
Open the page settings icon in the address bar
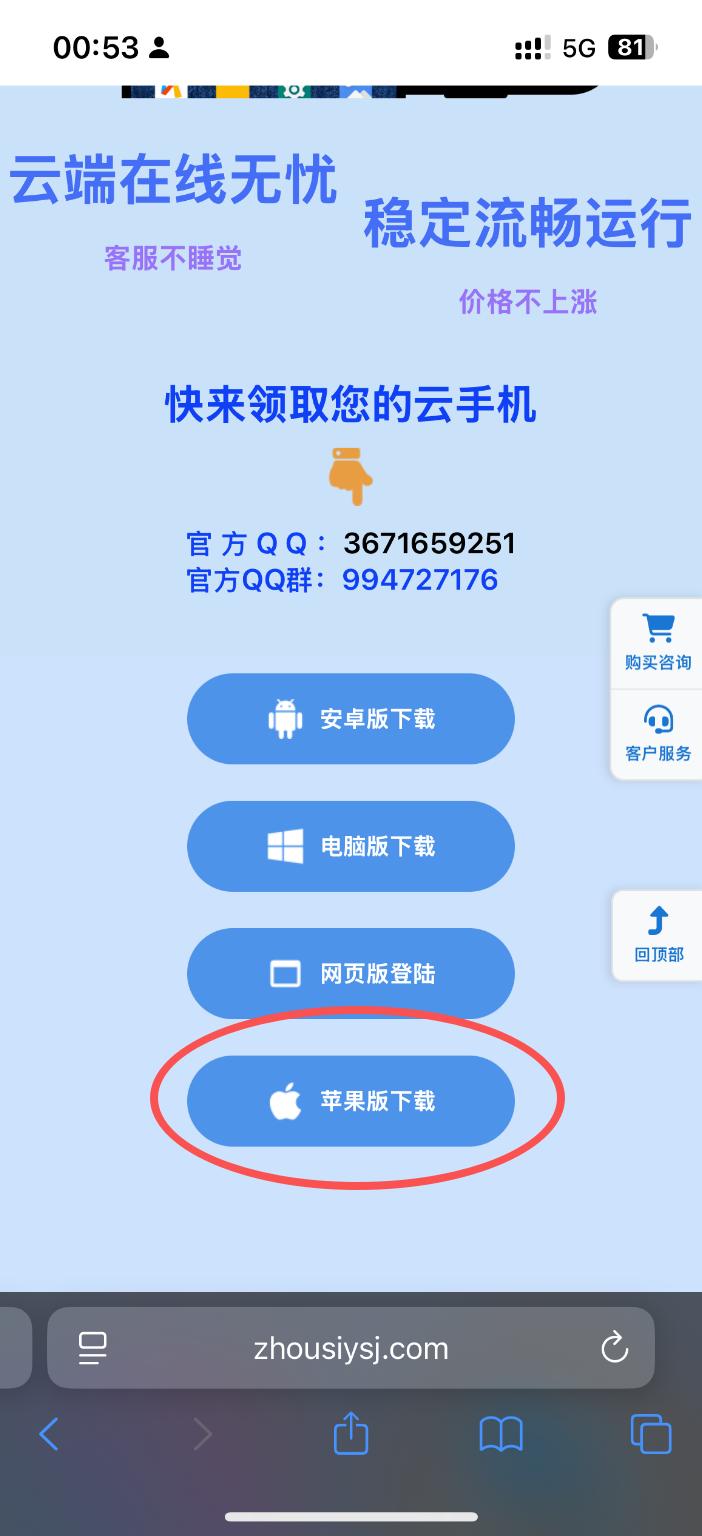pyautogui.click(x=93, y=1348)
